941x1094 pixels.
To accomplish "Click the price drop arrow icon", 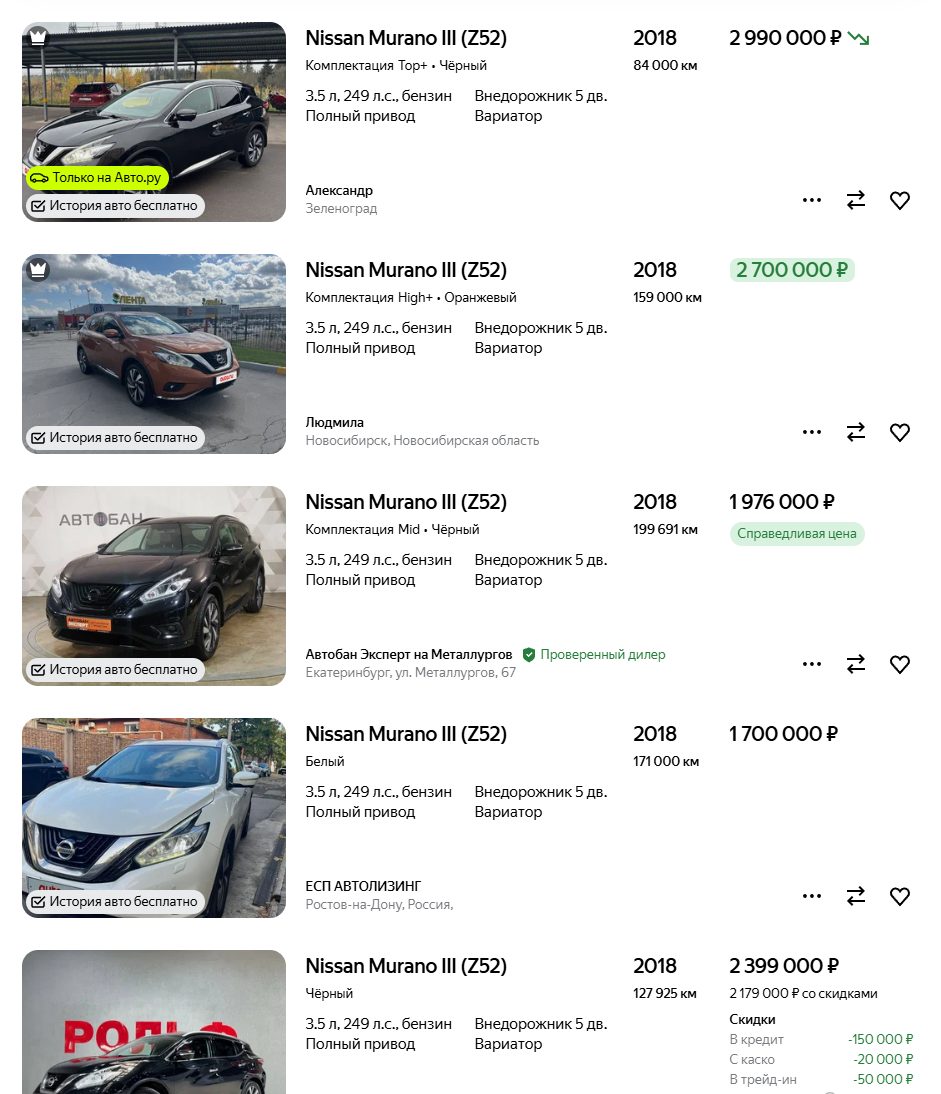I will (866, 37).
